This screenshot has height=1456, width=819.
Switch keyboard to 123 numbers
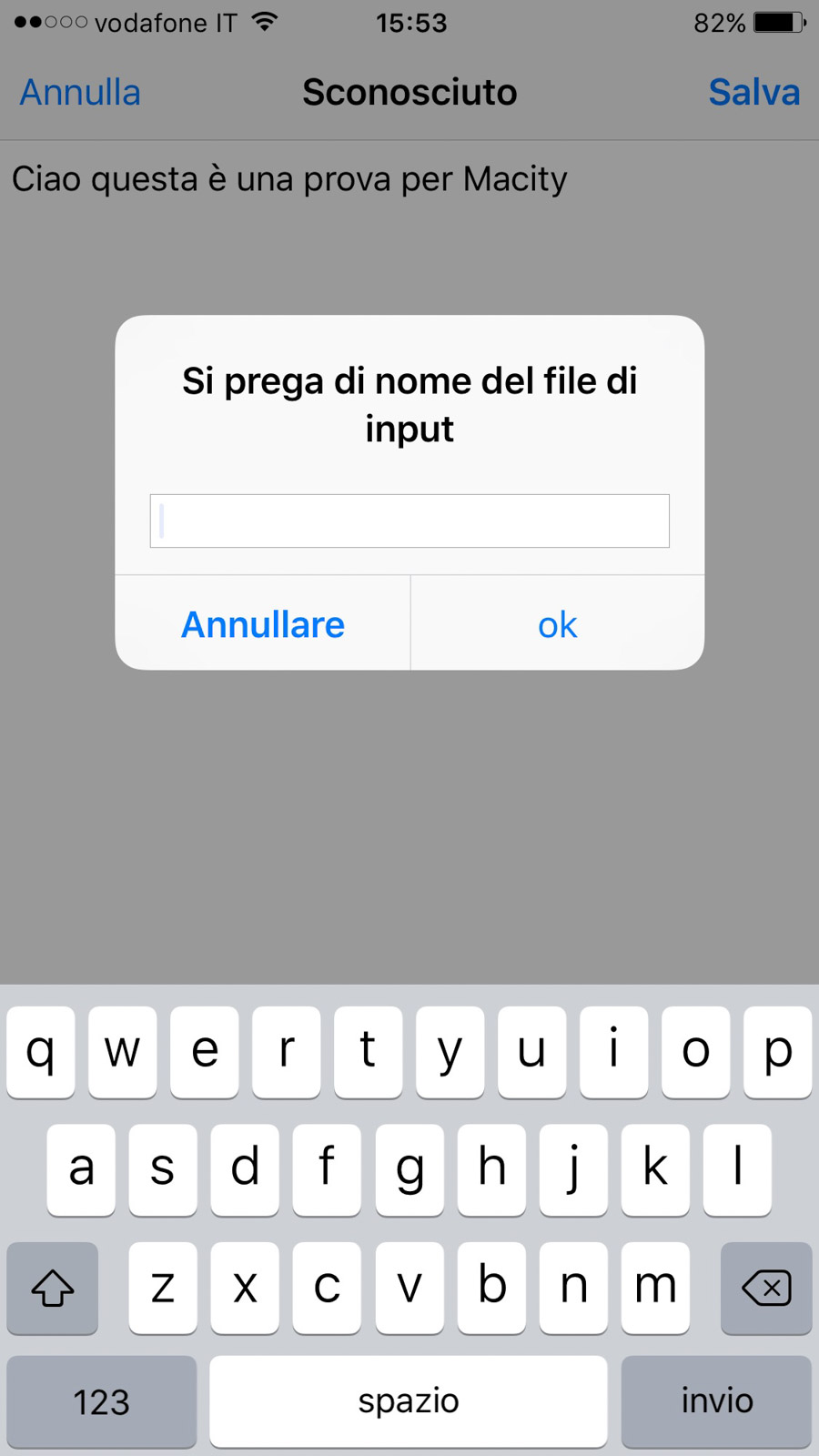click(x=101, y=1401)
